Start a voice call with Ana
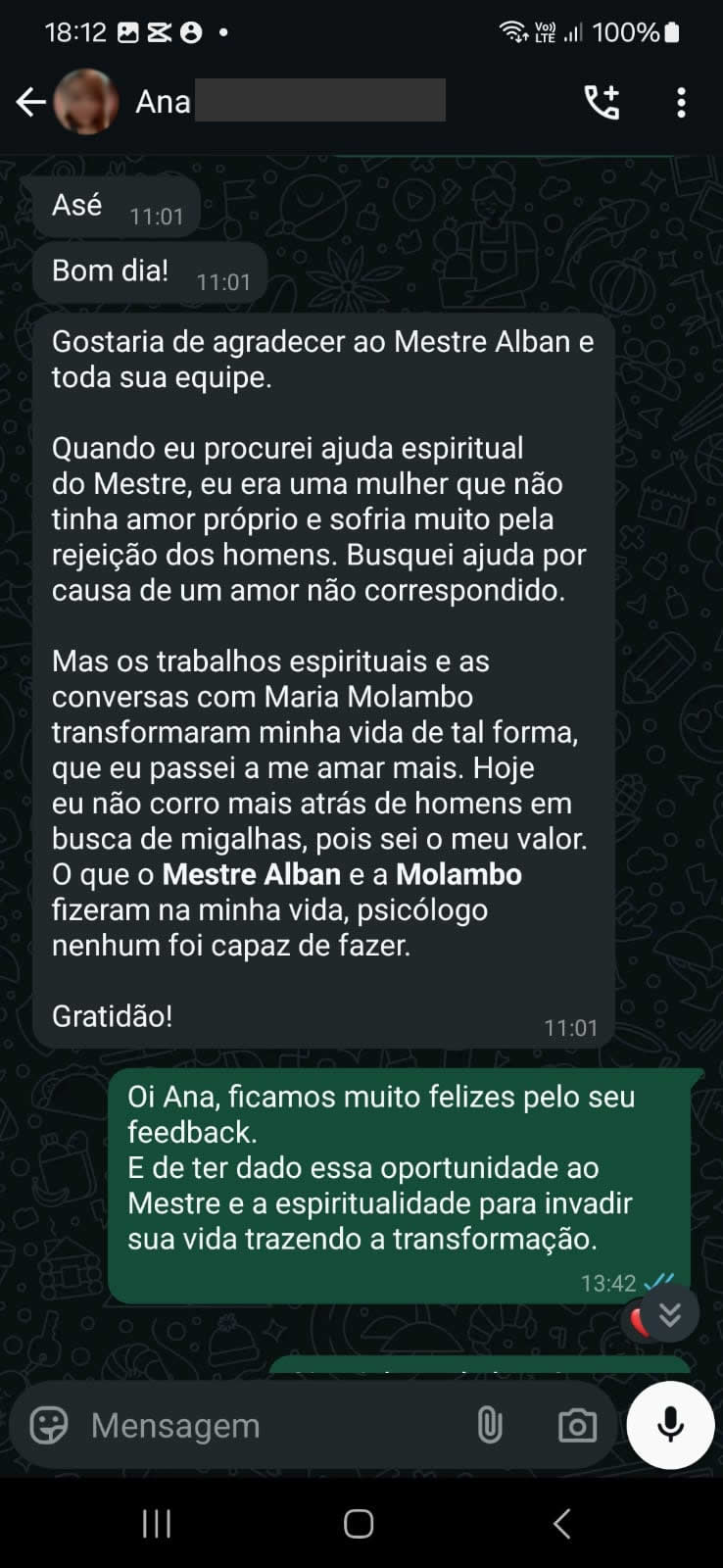 pos(602,101)
